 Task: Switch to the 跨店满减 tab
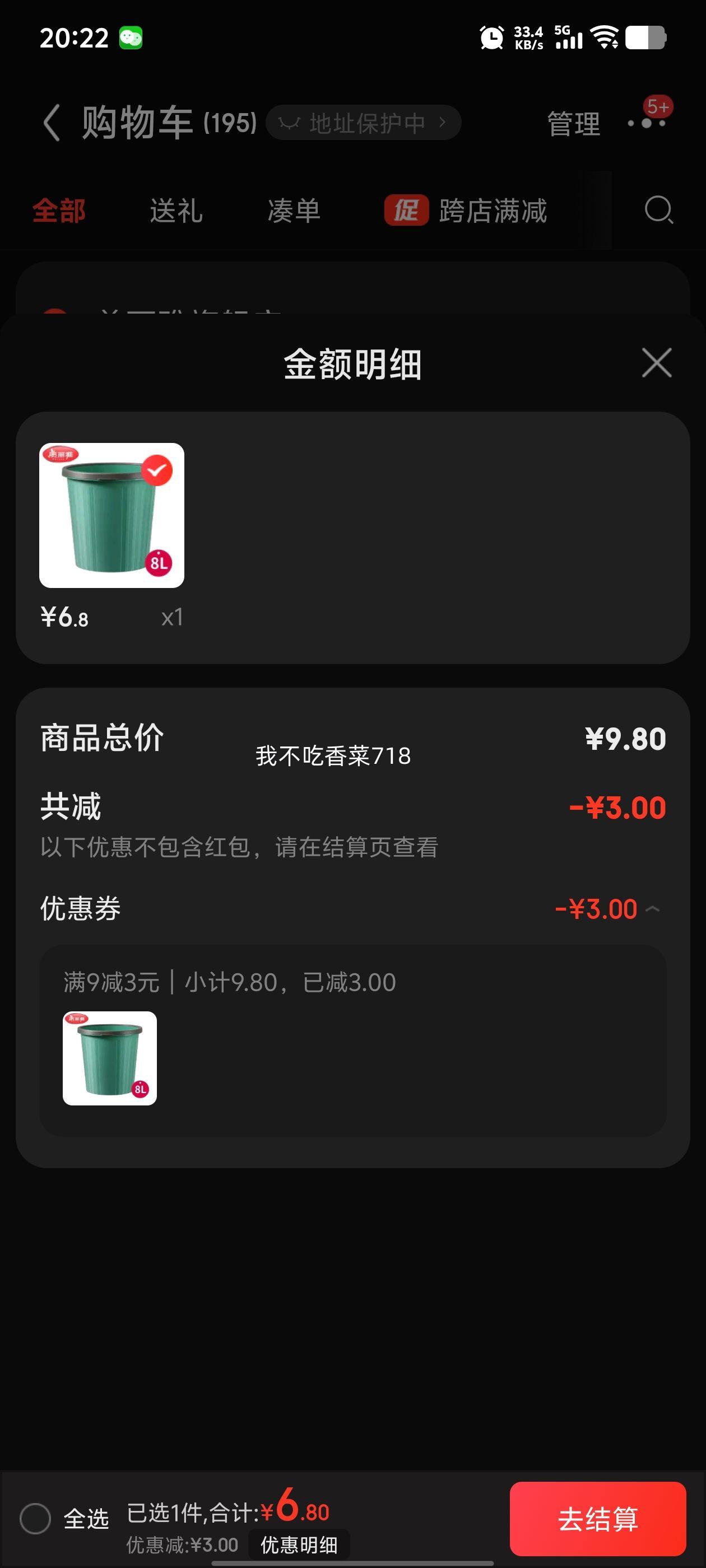[466, 211]
